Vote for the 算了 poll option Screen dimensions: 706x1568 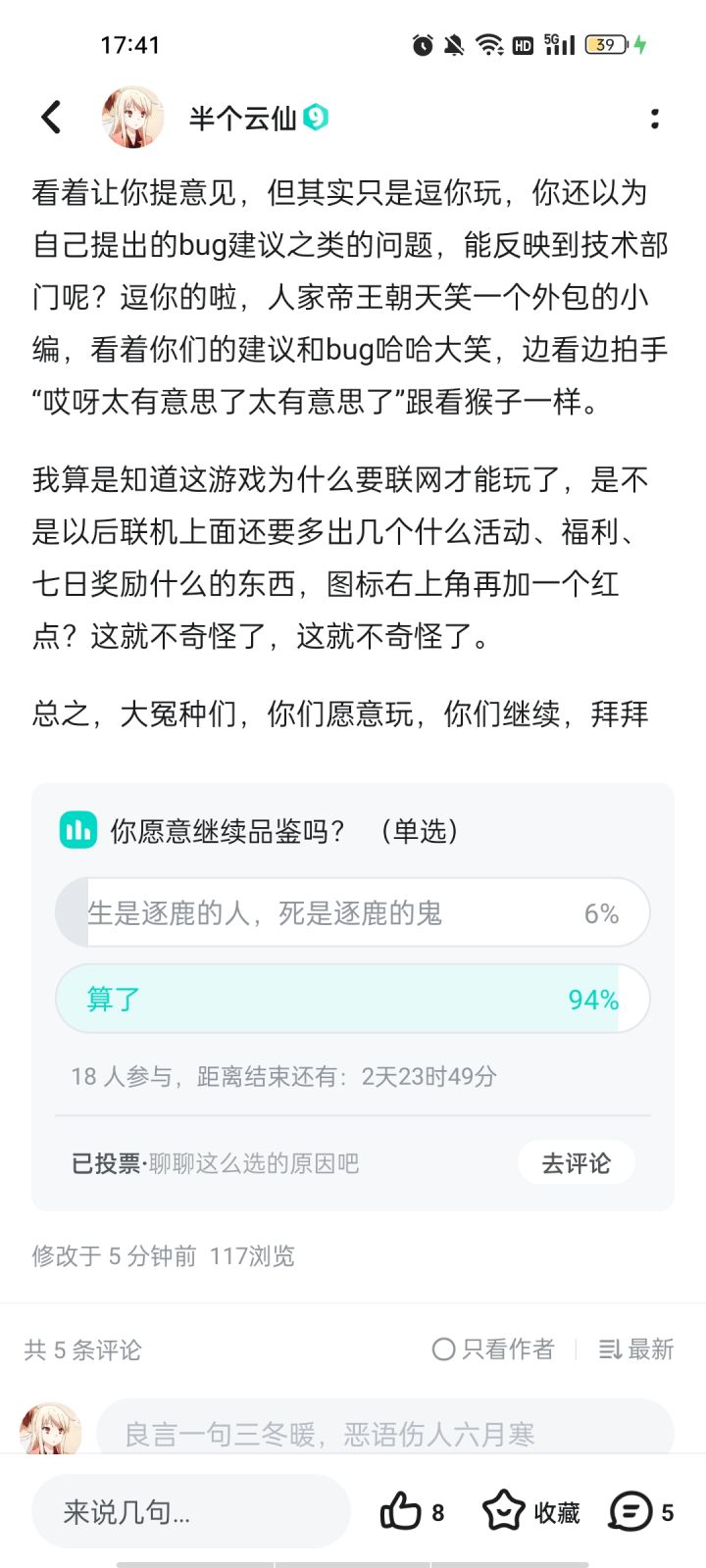pos(352,998)
